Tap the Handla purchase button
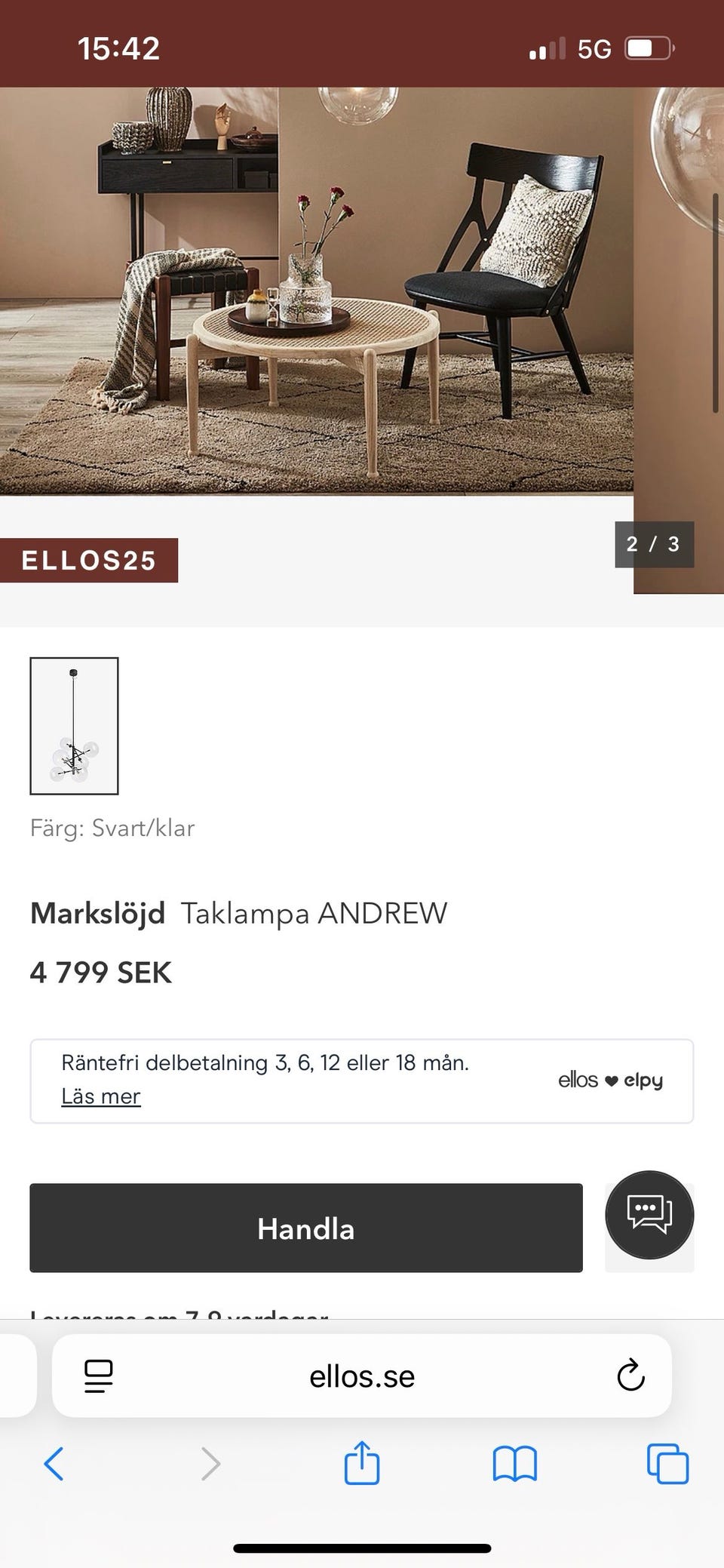724x1568 pixels. point(305,1228)
